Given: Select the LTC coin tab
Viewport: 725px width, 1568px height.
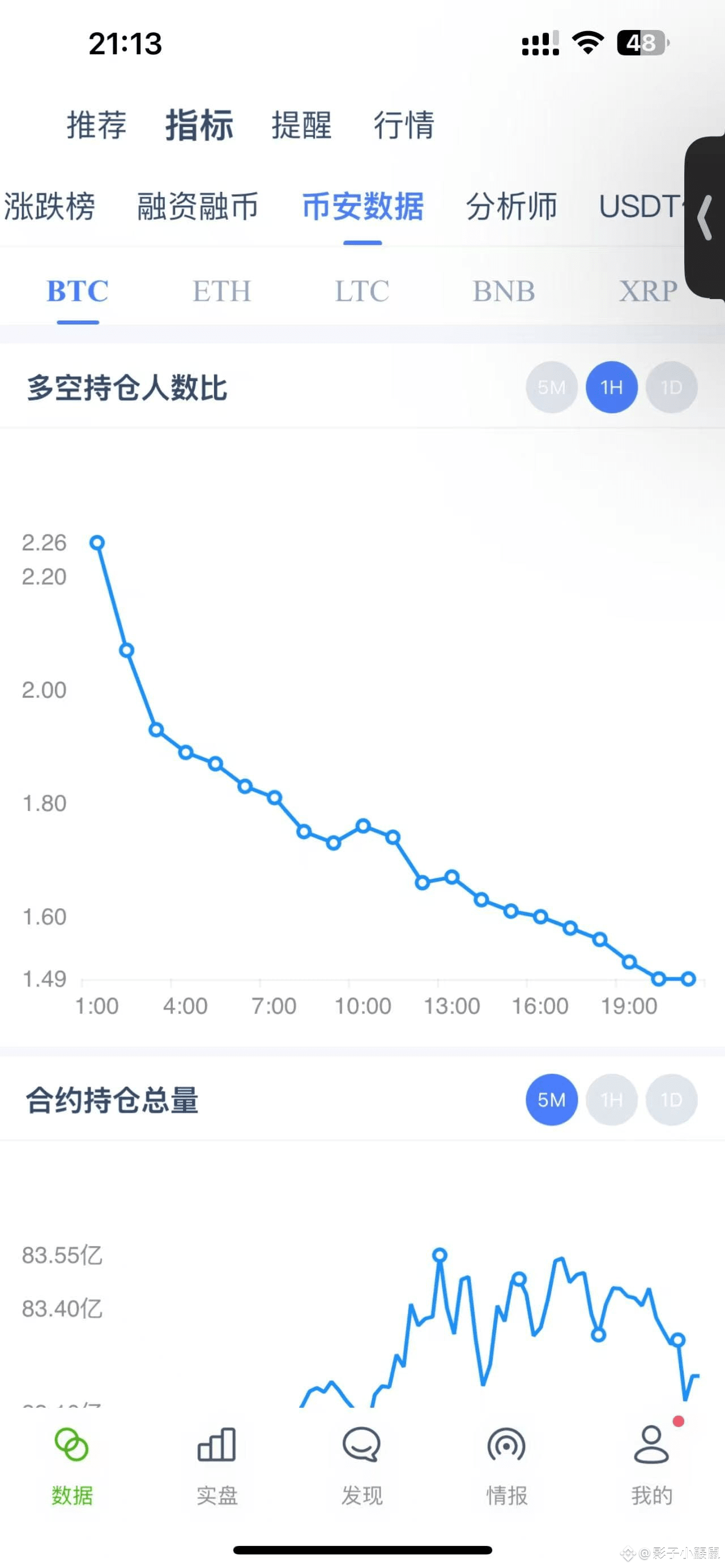Looking at the screenshot, I should [x=362, y=291].
